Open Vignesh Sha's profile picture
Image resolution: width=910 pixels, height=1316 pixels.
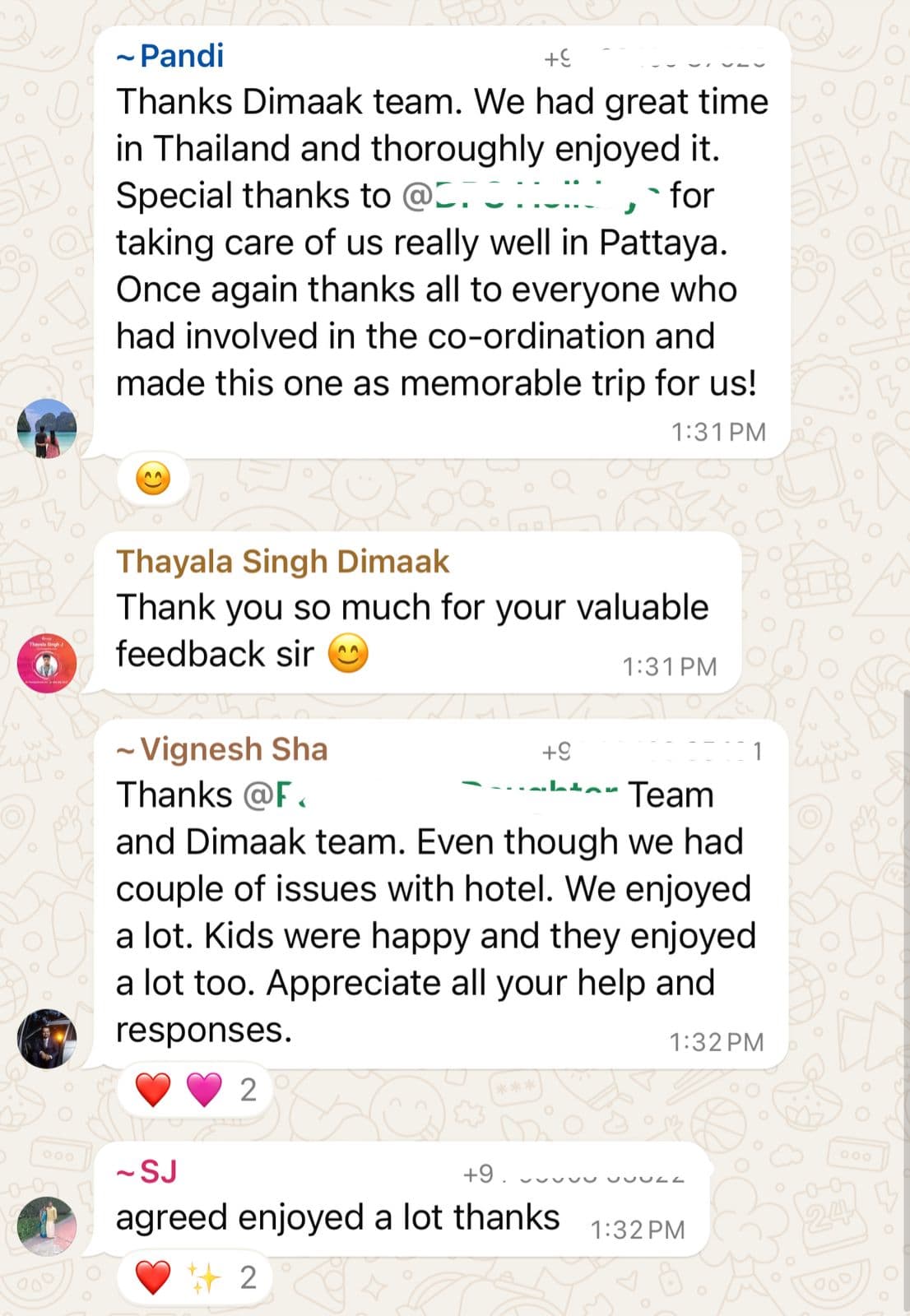[x=47, y=1039]
